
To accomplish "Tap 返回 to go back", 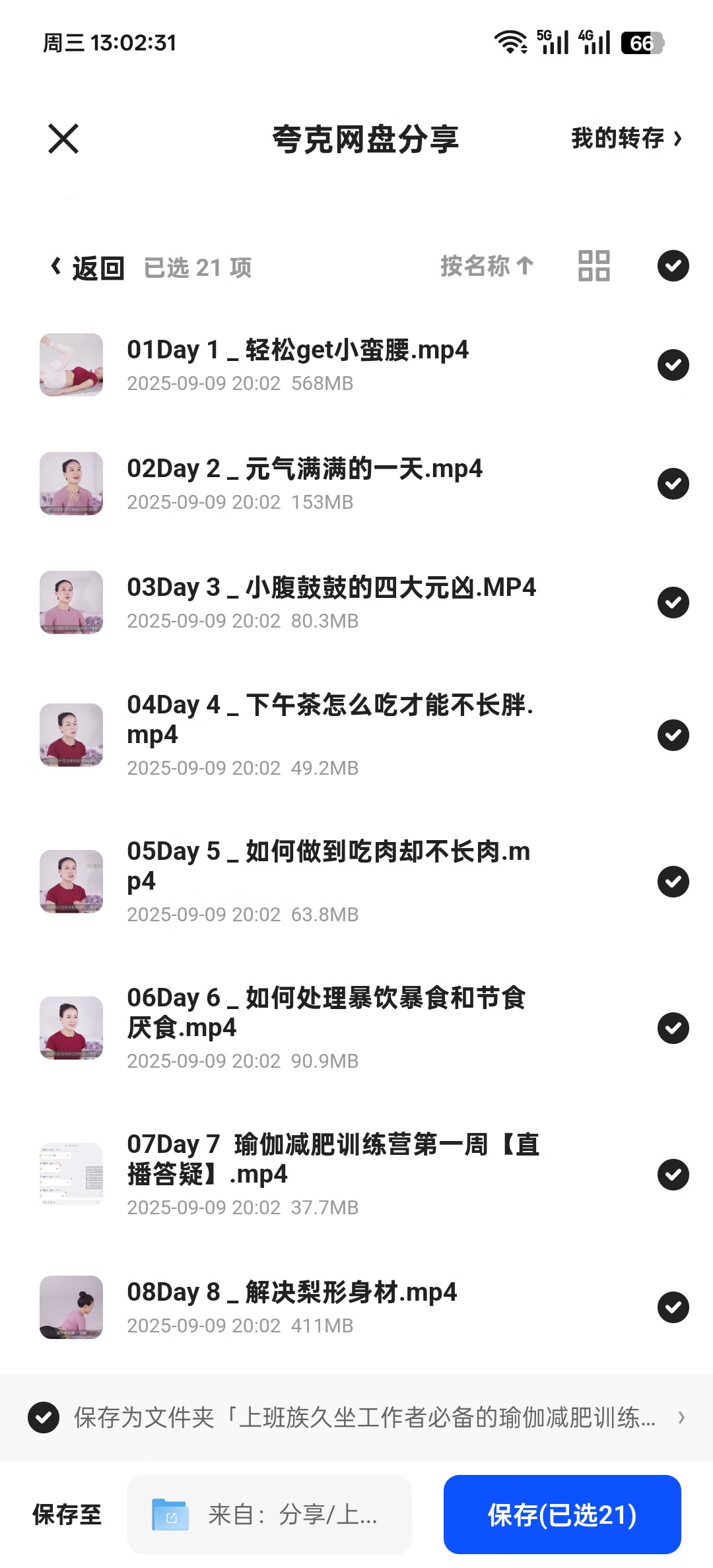I will click(x=88, y=268).
